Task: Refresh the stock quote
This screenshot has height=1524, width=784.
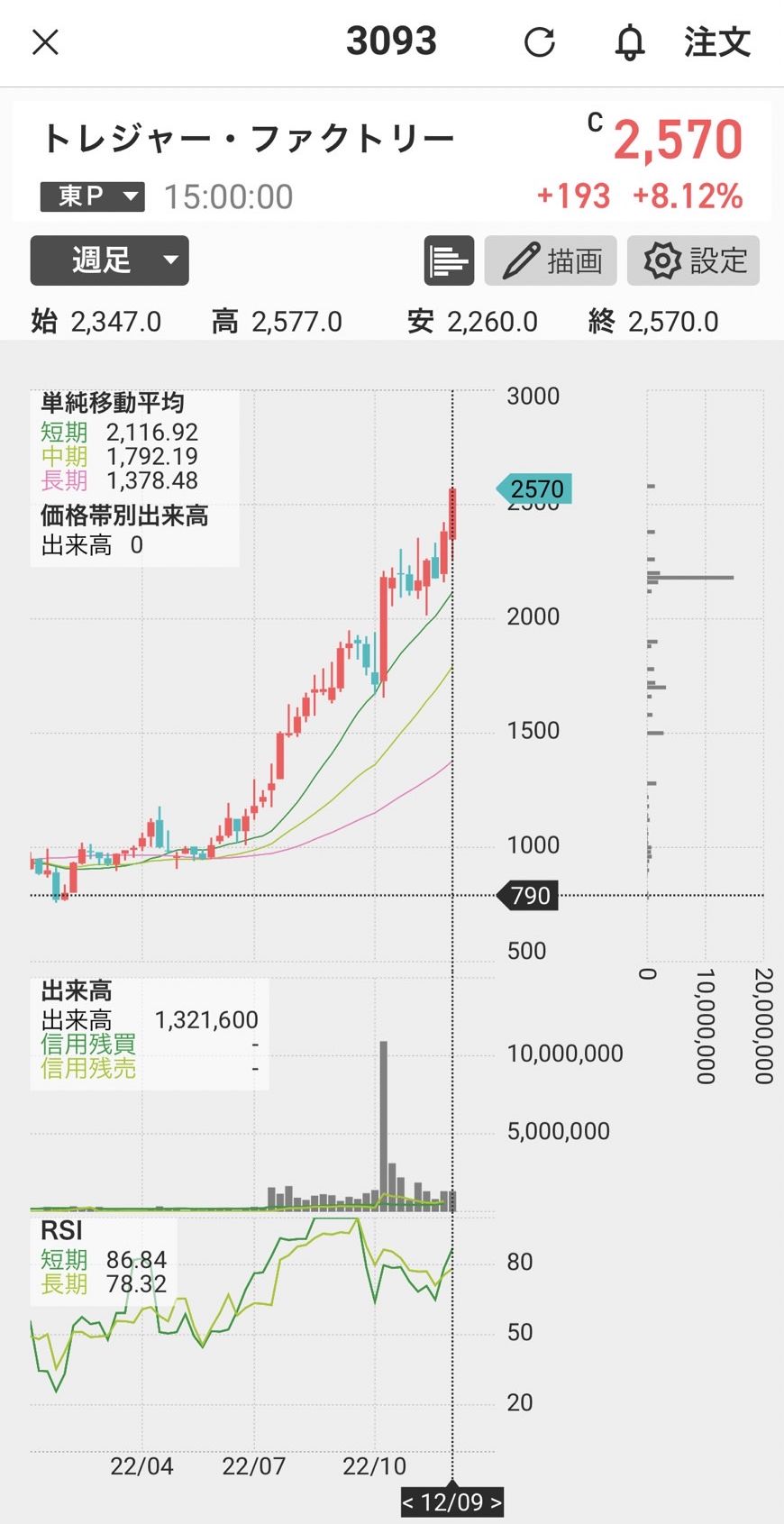Action: click(539, 41)
